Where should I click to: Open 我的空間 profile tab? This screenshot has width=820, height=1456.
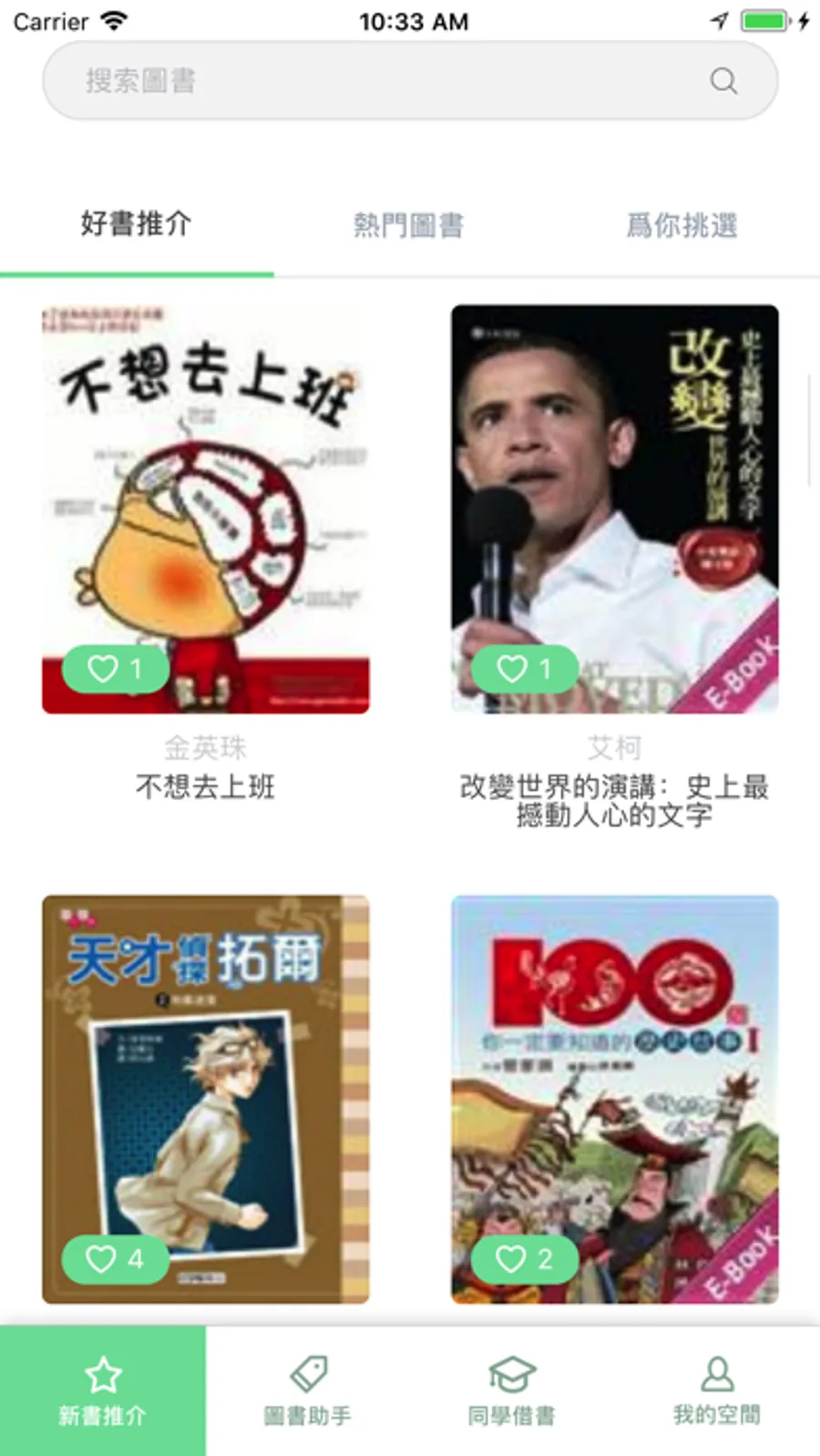pyautogui.click(x=717, y=1390)
